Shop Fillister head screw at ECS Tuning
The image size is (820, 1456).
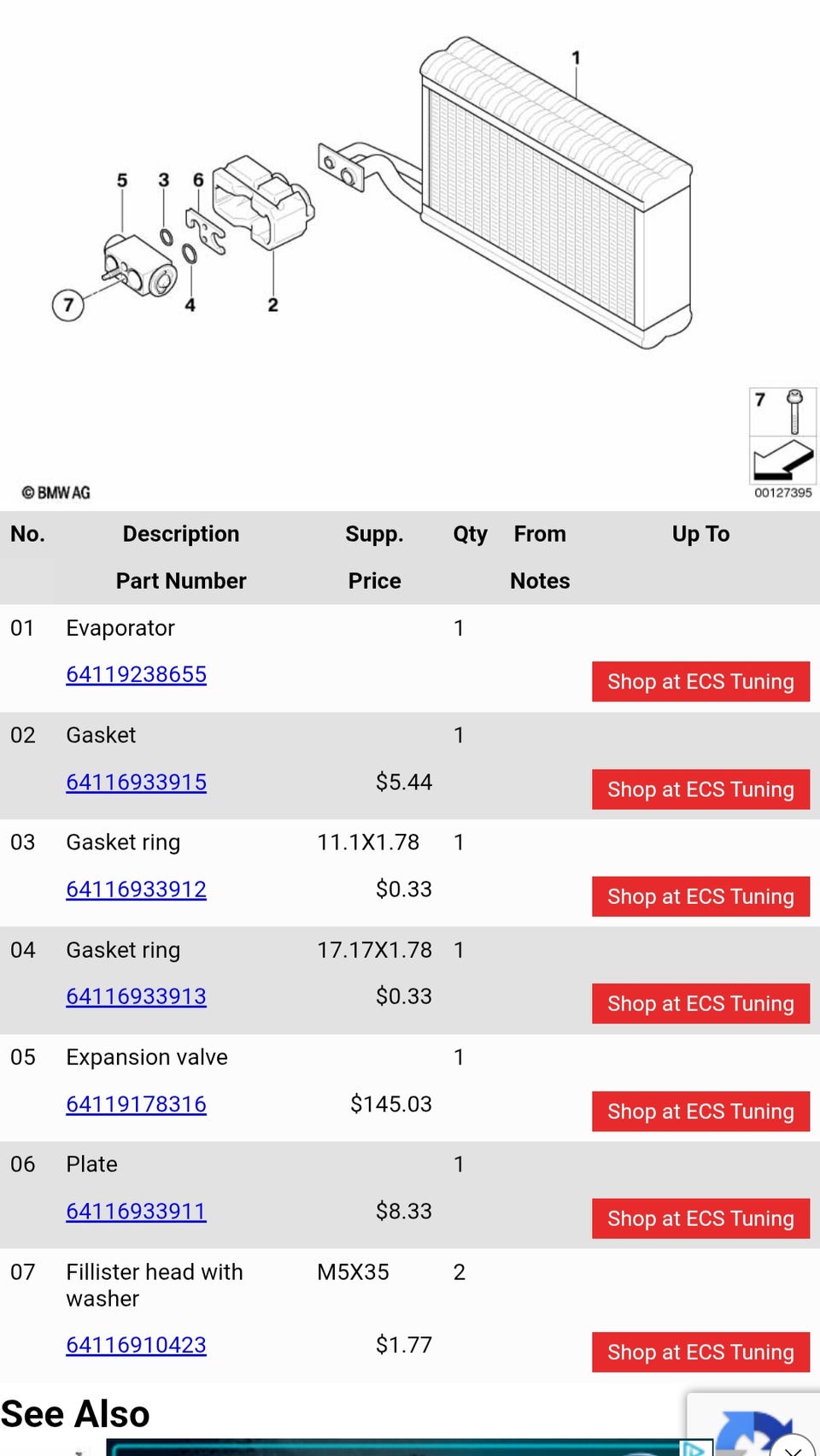pos(700,1352)
